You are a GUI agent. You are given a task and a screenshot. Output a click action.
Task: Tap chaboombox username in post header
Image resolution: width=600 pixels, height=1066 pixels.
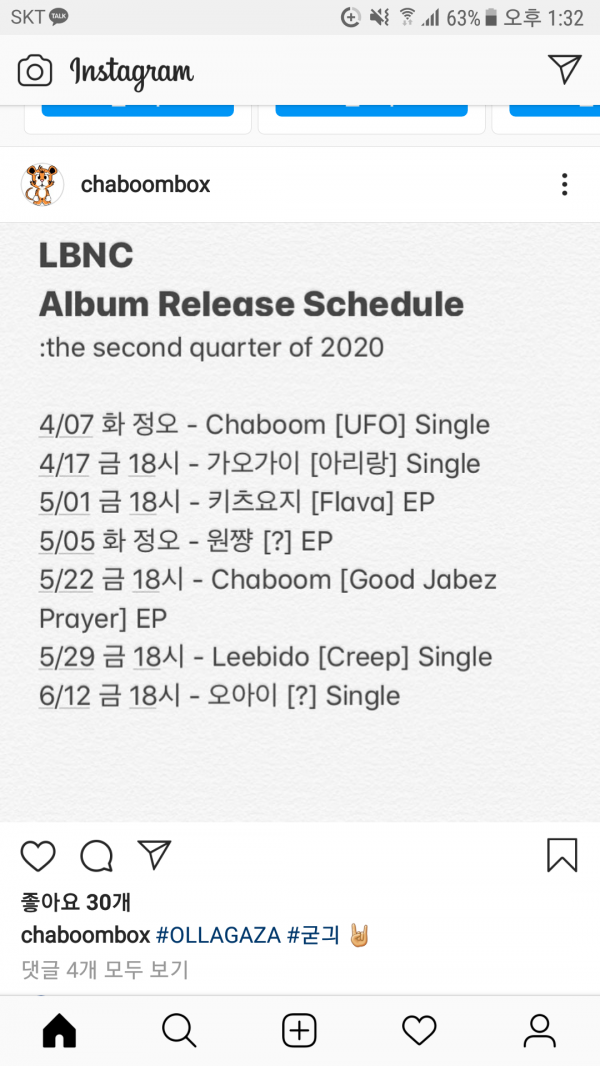point(145,185)
